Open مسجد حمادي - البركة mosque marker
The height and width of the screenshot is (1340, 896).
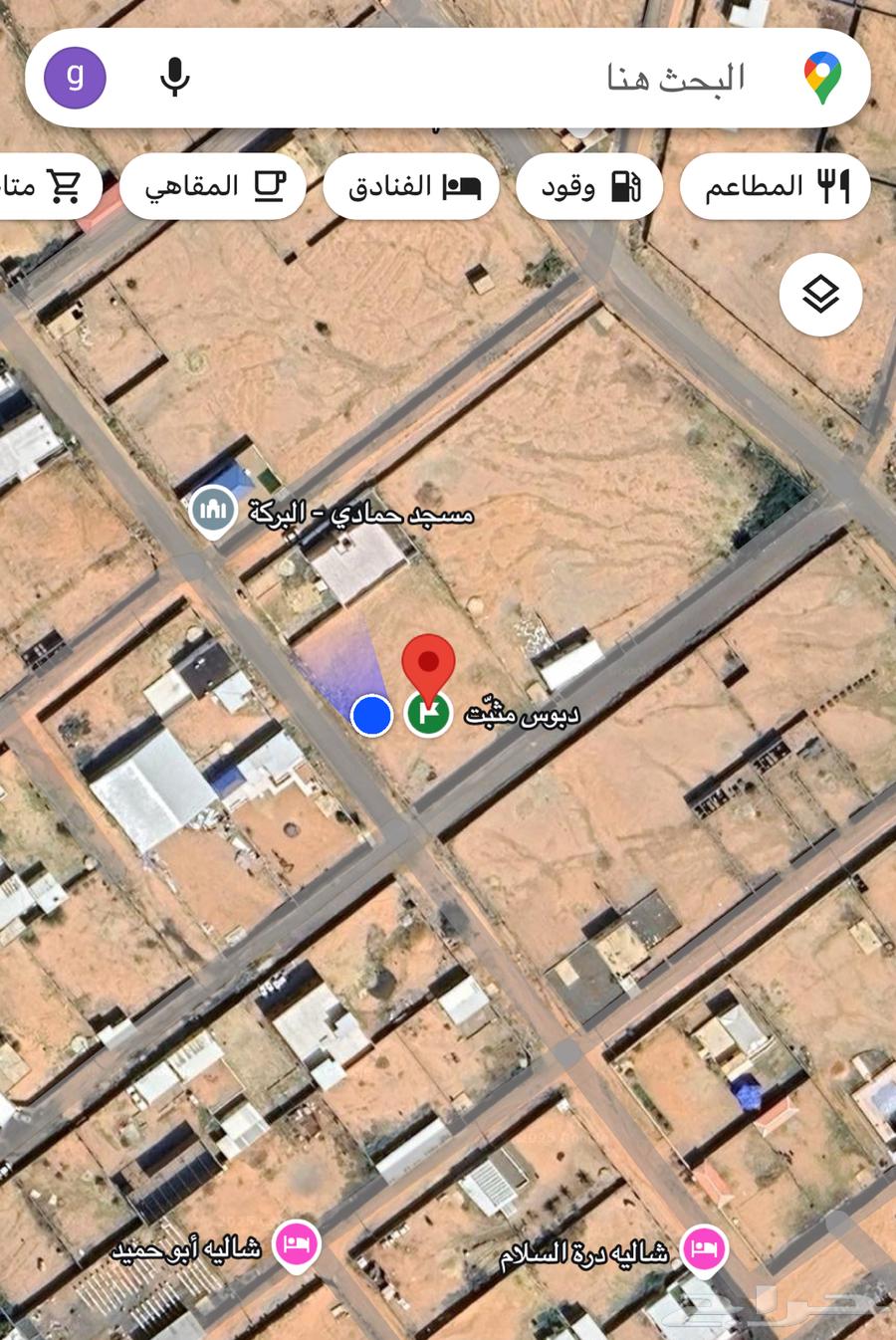213,511
